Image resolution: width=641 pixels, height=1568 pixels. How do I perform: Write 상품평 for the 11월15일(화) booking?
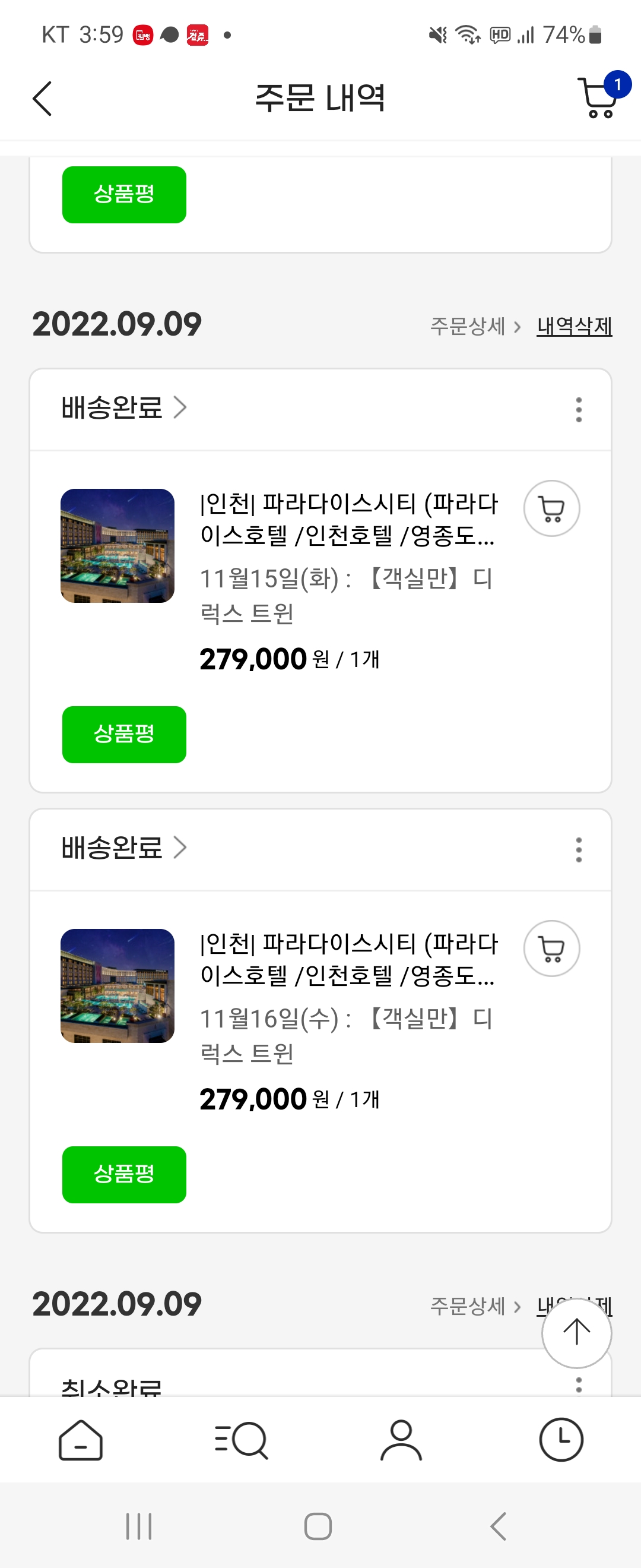[x=124, y=734]
